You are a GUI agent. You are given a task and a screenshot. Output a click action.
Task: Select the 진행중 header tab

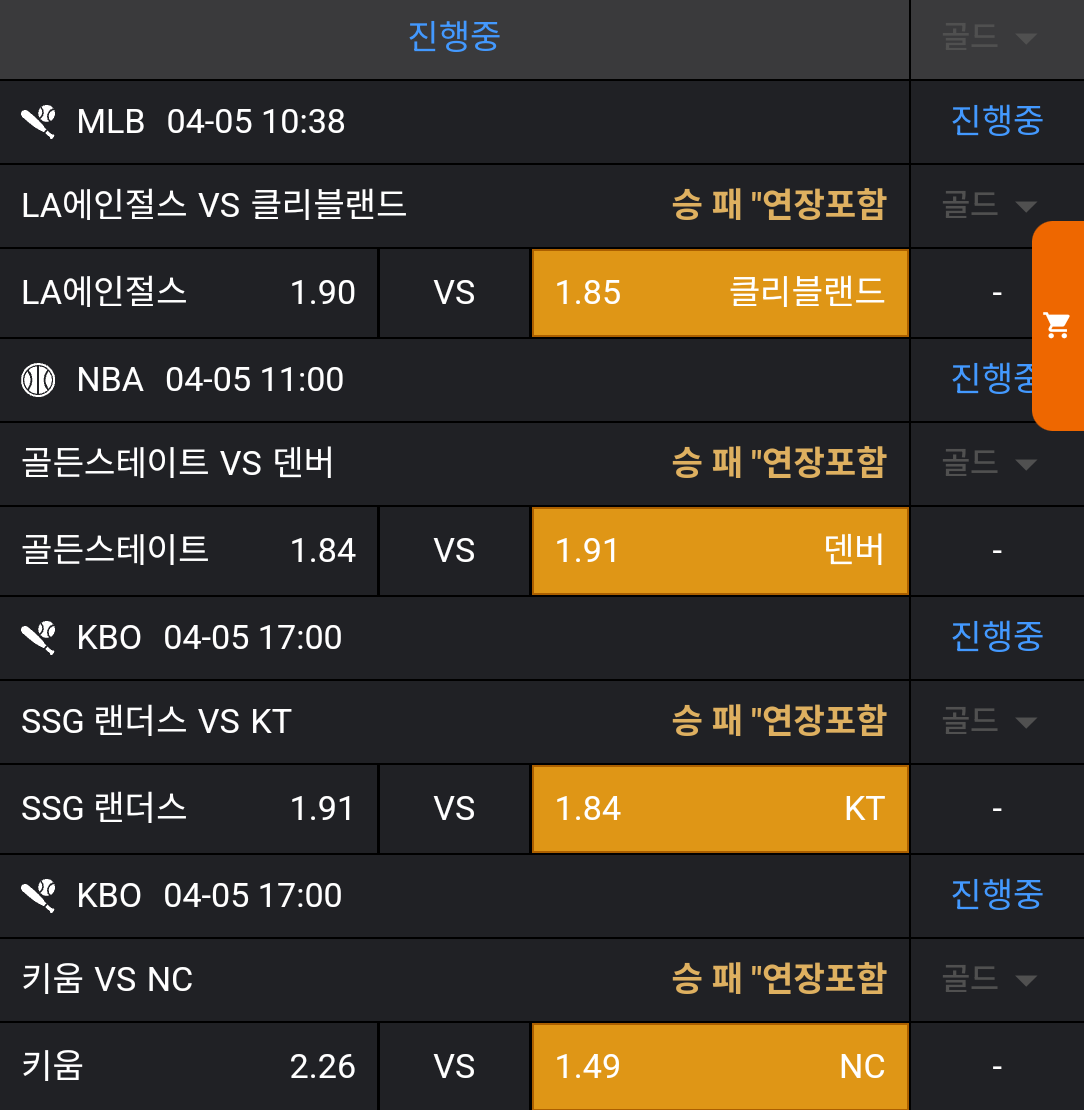click(x=454, y=37)
